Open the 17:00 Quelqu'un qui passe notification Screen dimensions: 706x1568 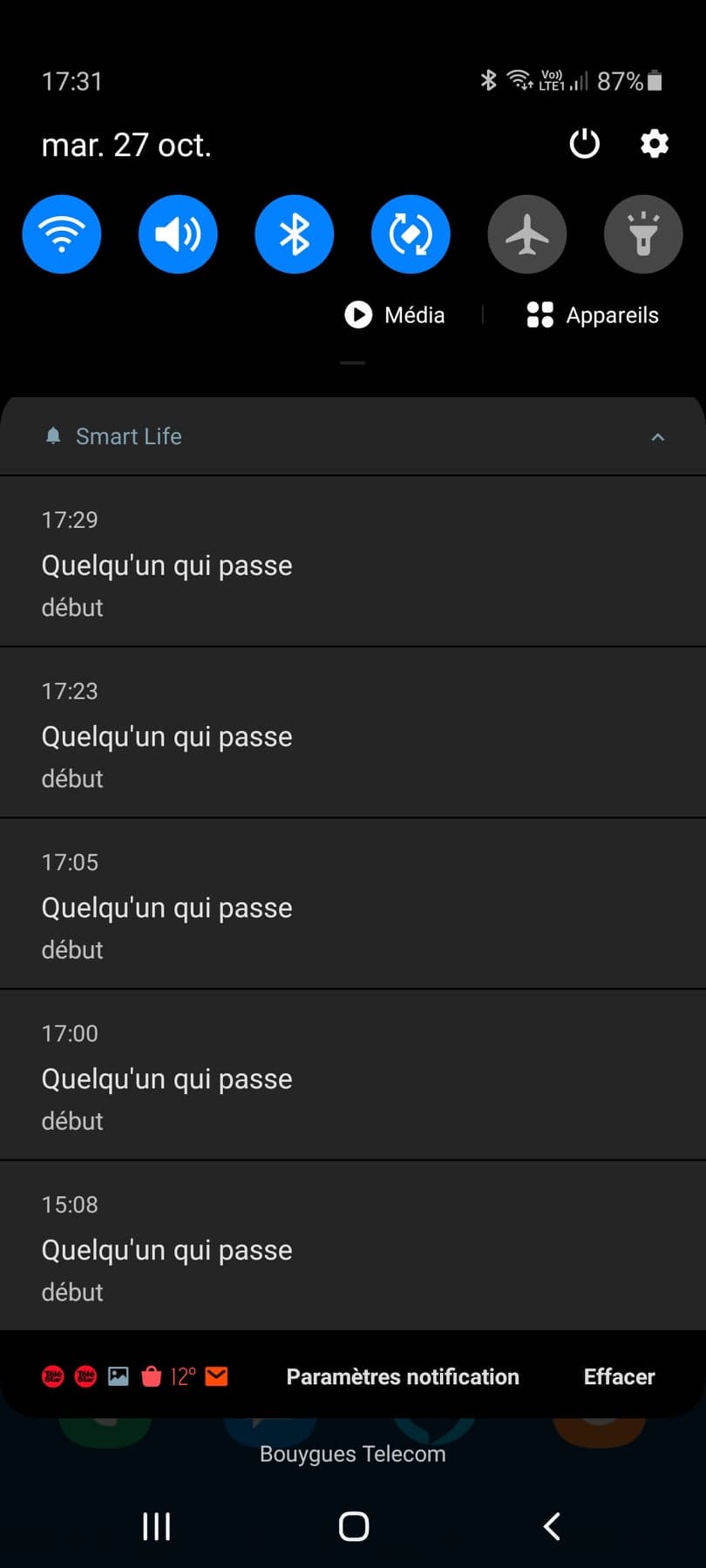[x=353, y=1075]
